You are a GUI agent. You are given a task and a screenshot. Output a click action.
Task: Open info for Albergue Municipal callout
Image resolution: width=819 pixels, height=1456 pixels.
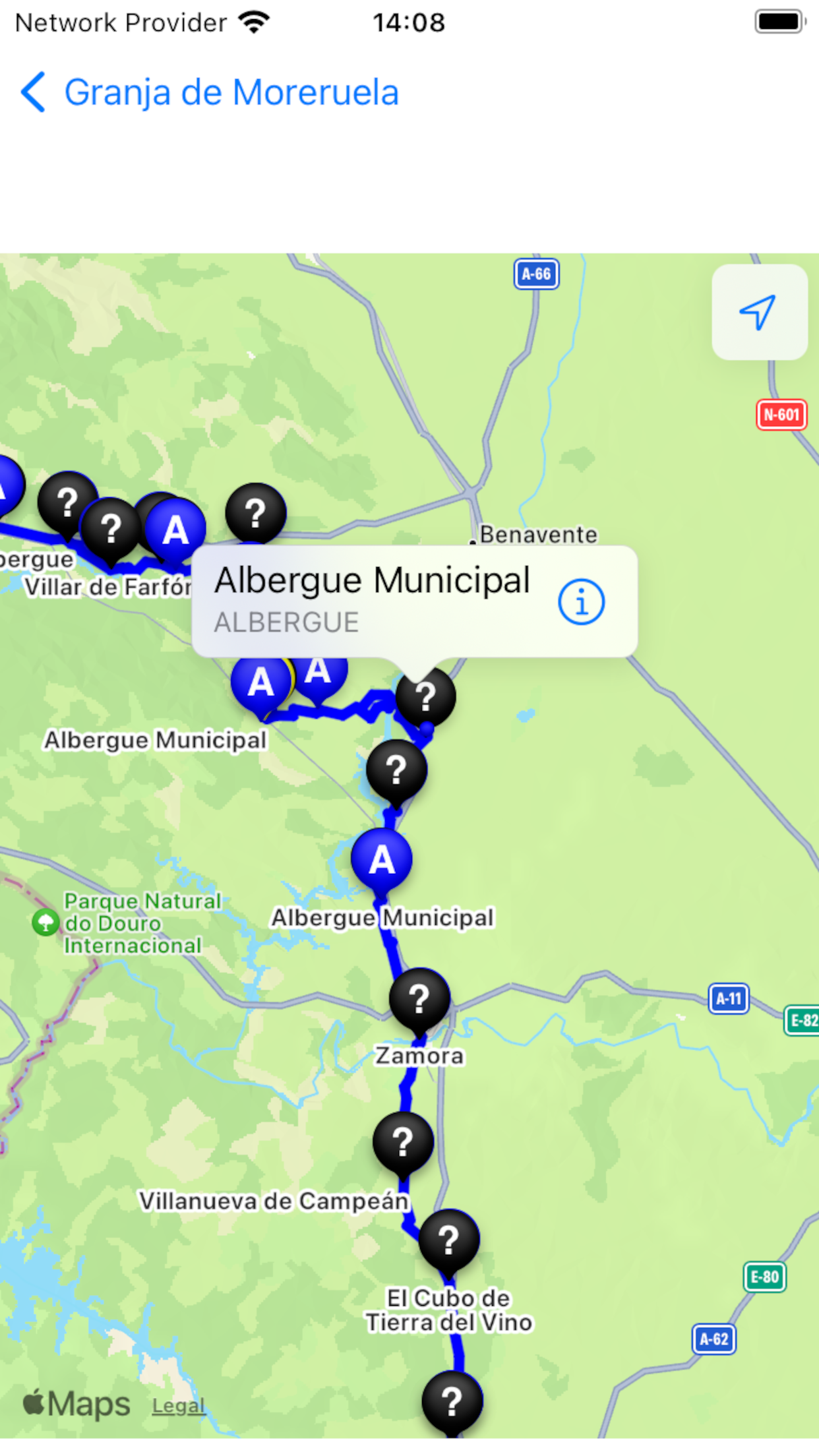click(x=581, y=601)
